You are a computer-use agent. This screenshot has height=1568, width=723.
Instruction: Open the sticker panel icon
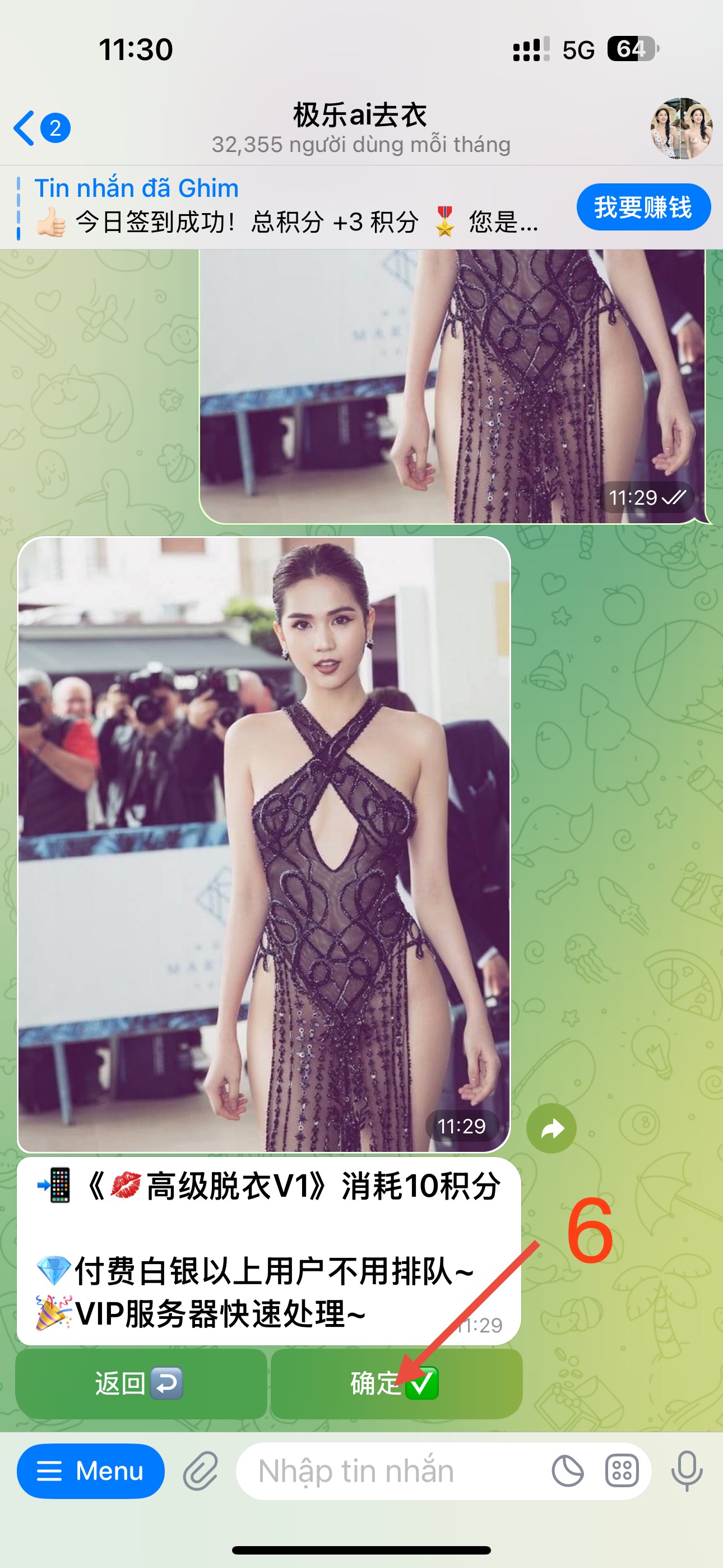(568, 1471)
